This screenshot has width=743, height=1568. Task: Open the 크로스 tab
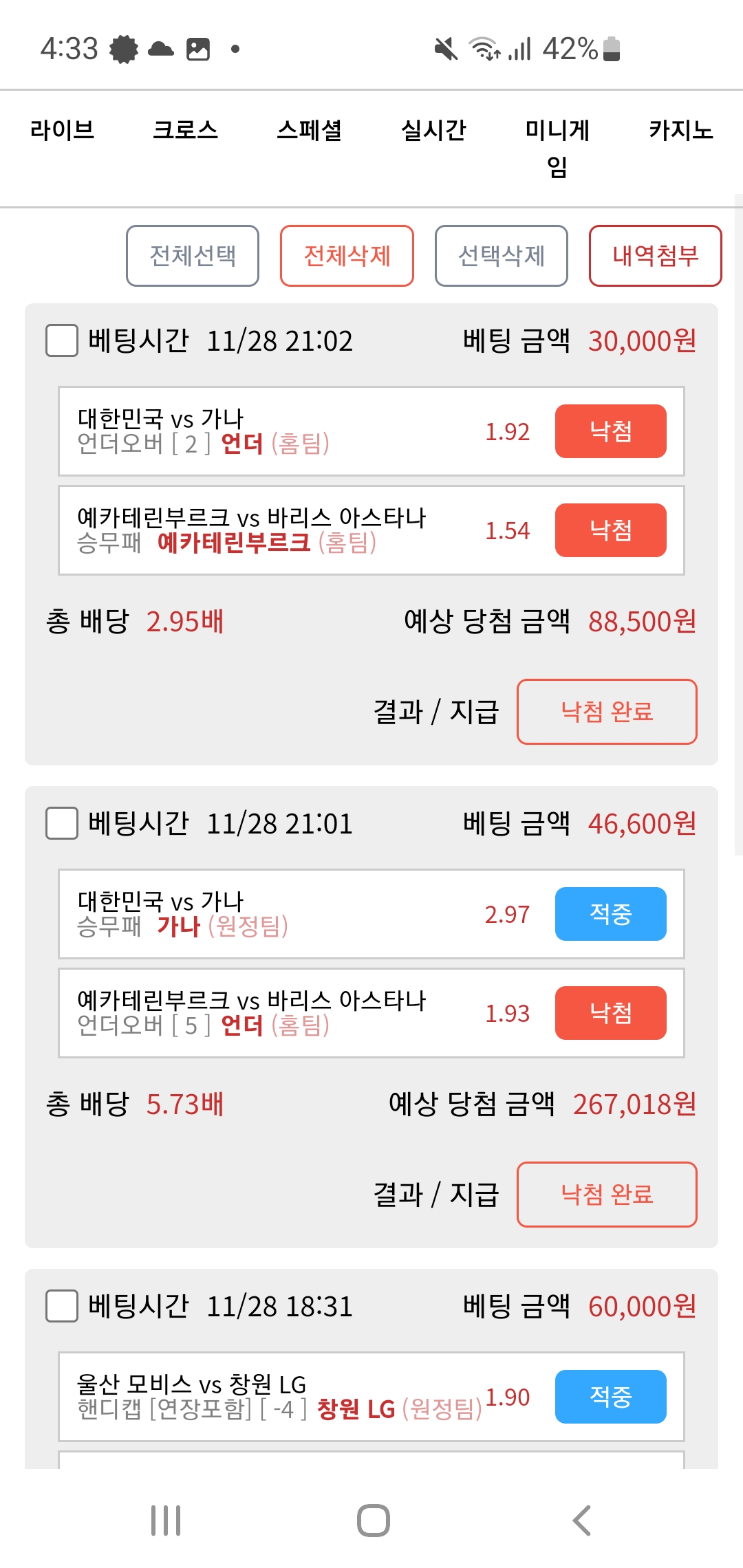[186, 130]
